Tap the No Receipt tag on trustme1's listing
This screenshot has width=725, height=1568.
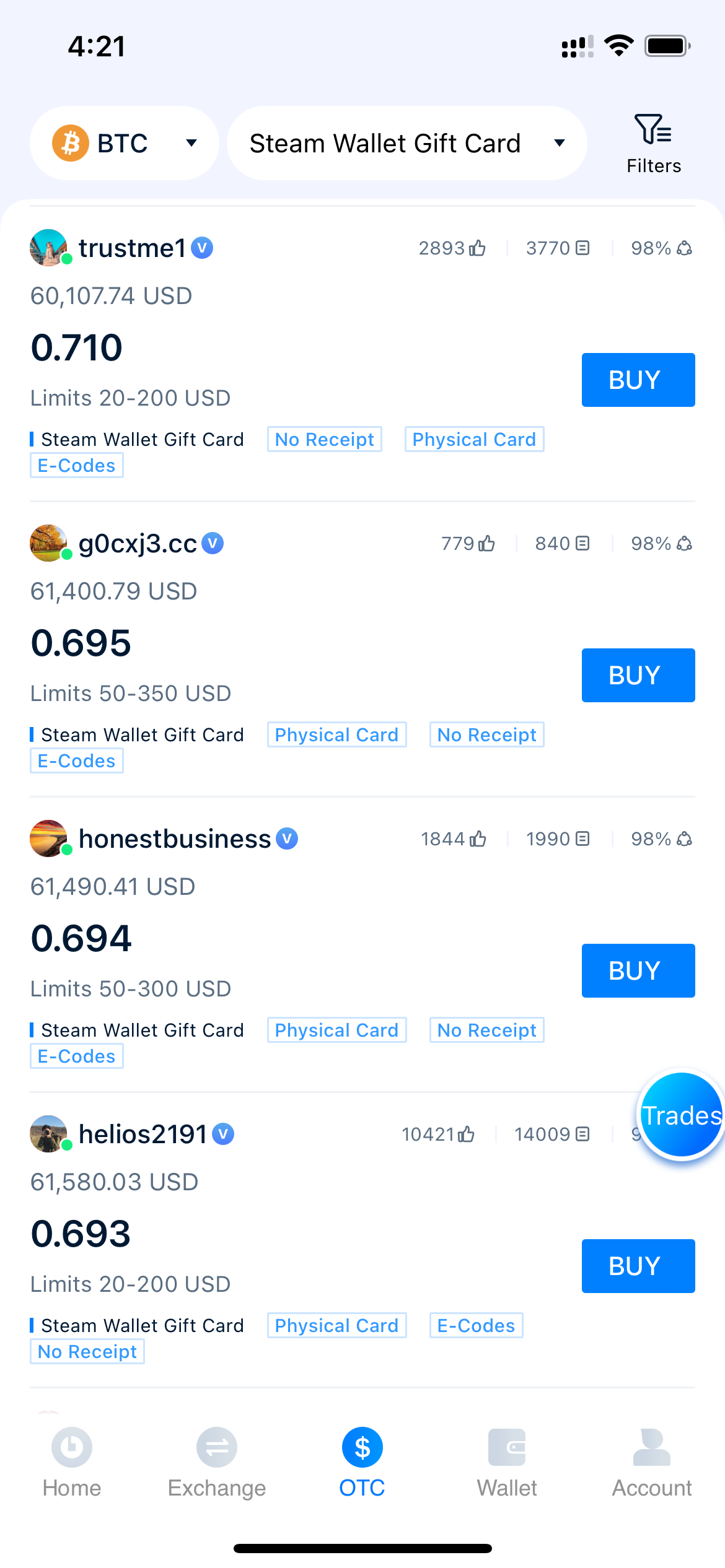(x=324, y=439)
